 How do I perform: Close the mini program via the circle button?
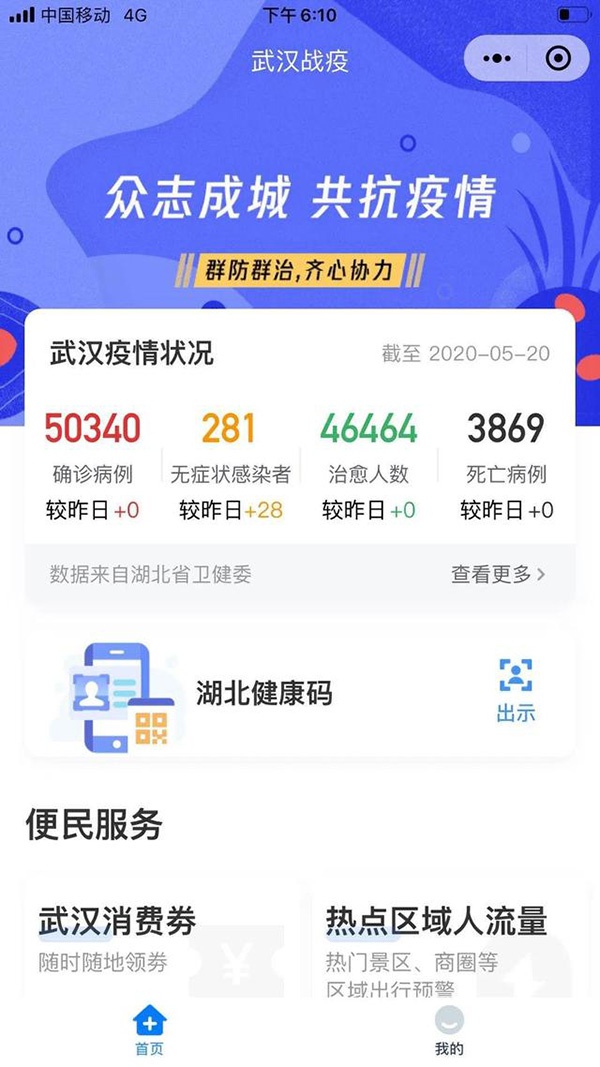pyautogui.click(x=559, y=59)
